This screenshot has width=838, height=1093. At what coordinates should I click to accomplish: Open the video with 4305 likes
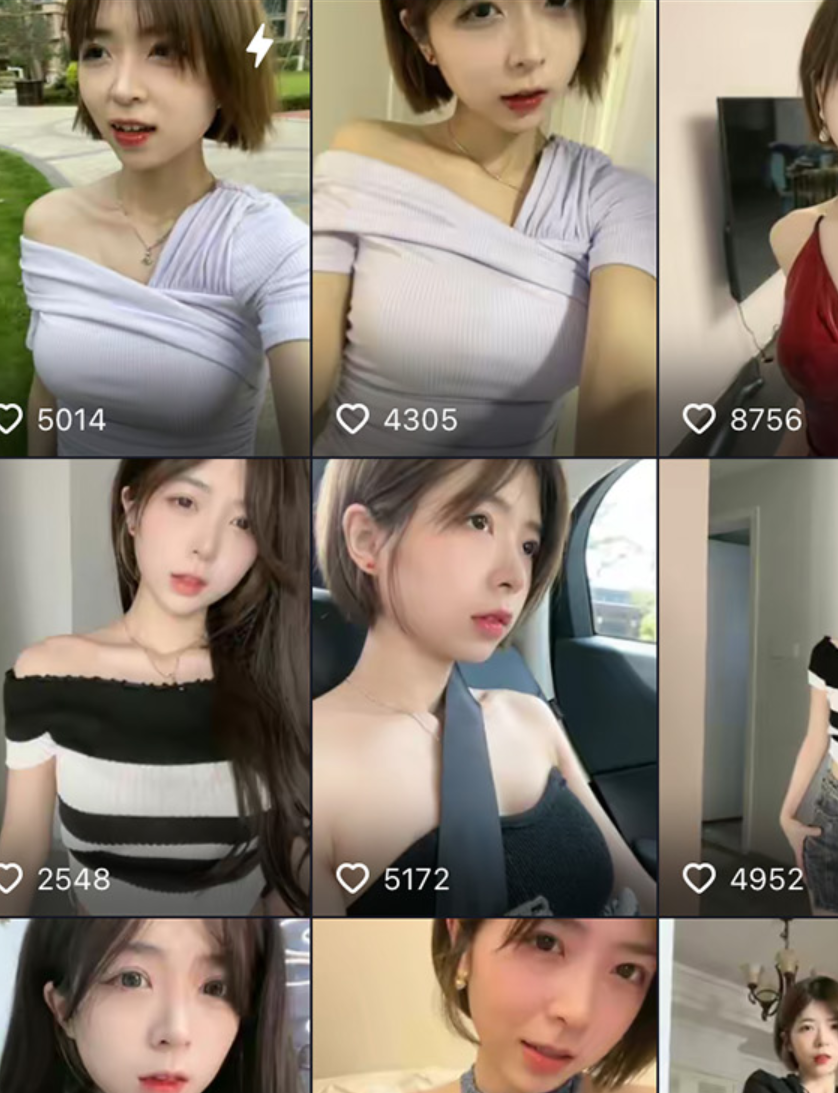point(484,230)
